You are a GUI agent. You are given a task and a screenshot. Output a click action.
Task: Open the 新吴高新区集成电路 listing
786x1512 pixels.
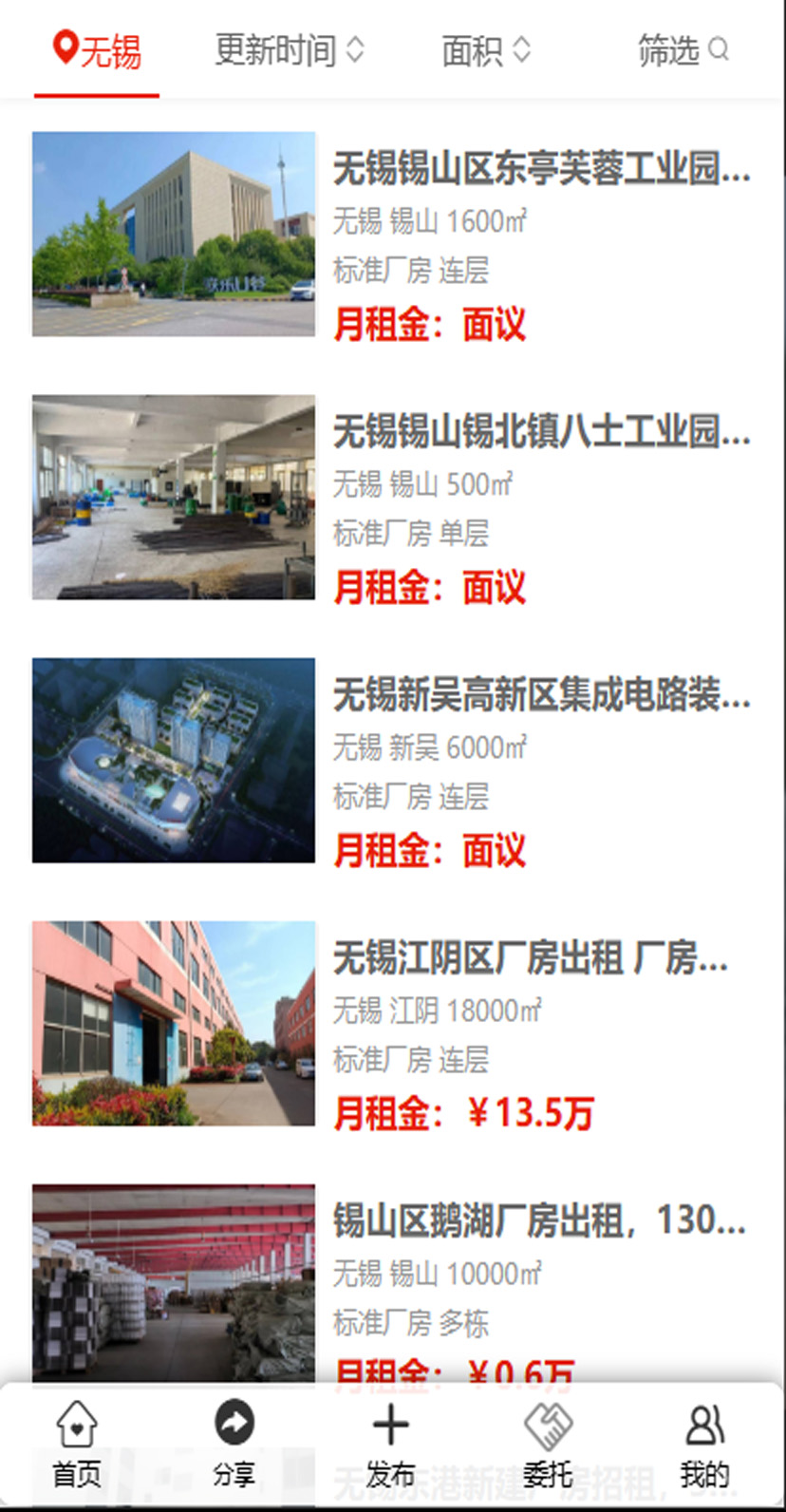(541, 695)
